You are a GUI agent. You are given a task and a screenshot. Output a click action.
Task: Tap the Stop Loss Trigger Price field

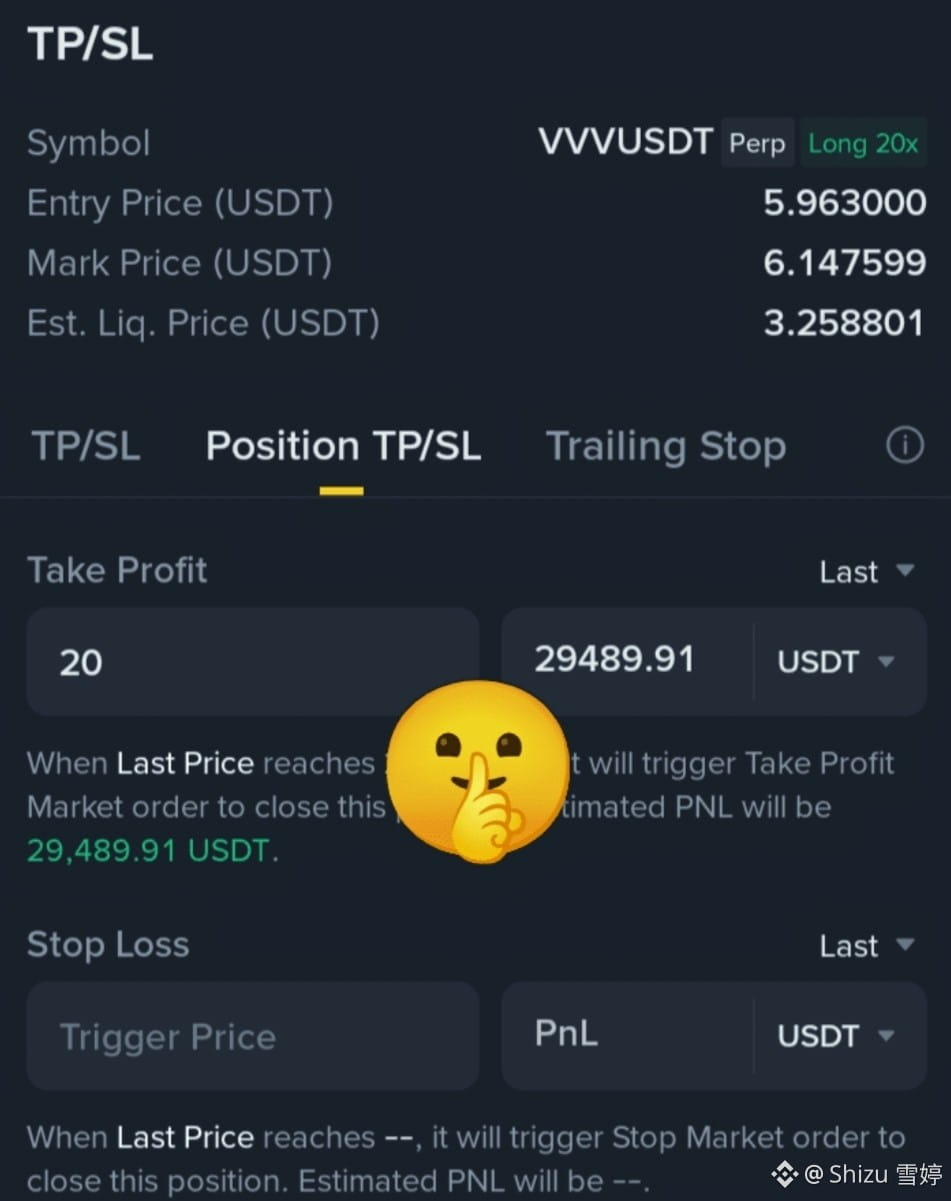click(253, 1036)
